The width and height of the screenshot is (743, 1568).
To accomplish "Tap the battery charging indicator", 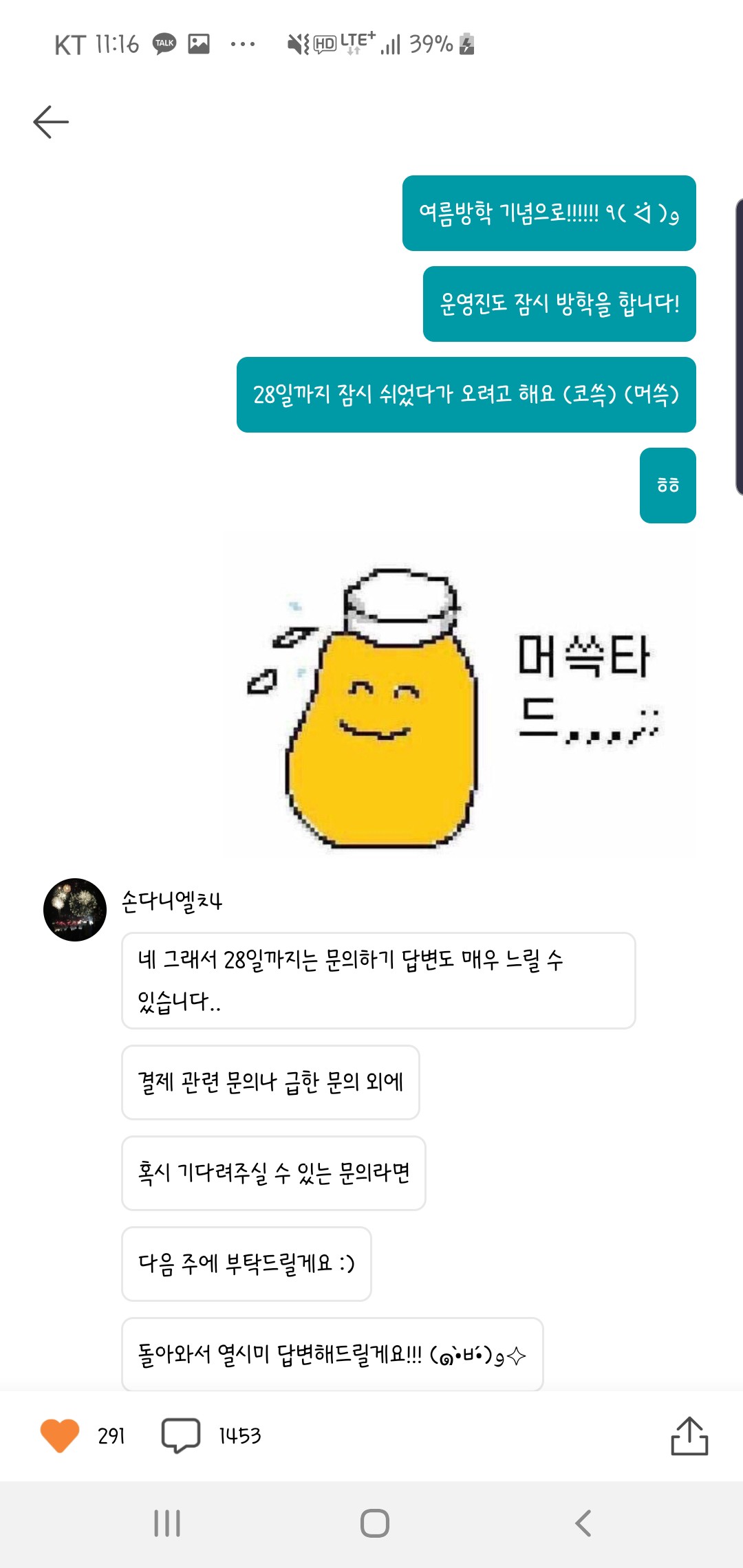I will coord(467,45).
